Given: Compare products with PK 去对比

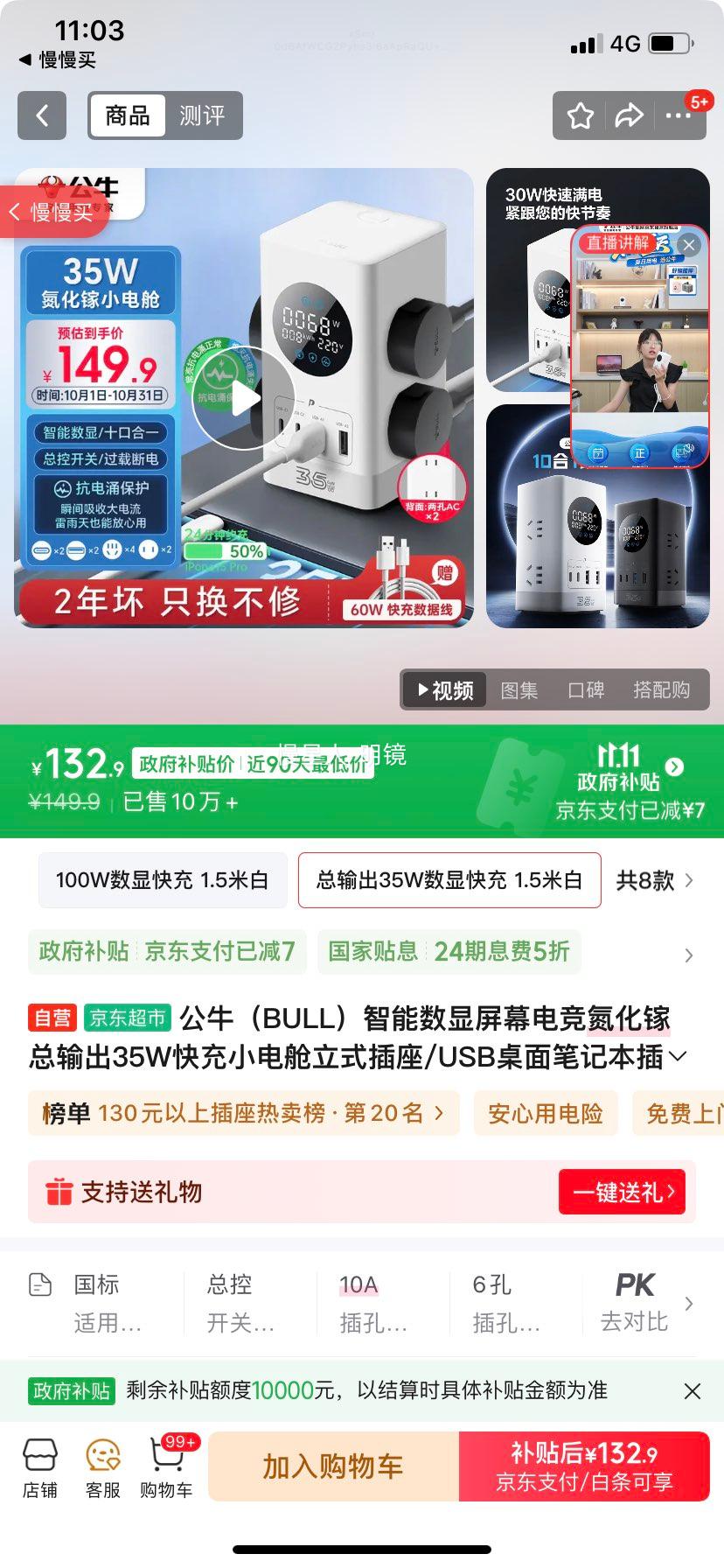Looking at the screenshot, I should pyautogui.click(x=635, y=1302).
